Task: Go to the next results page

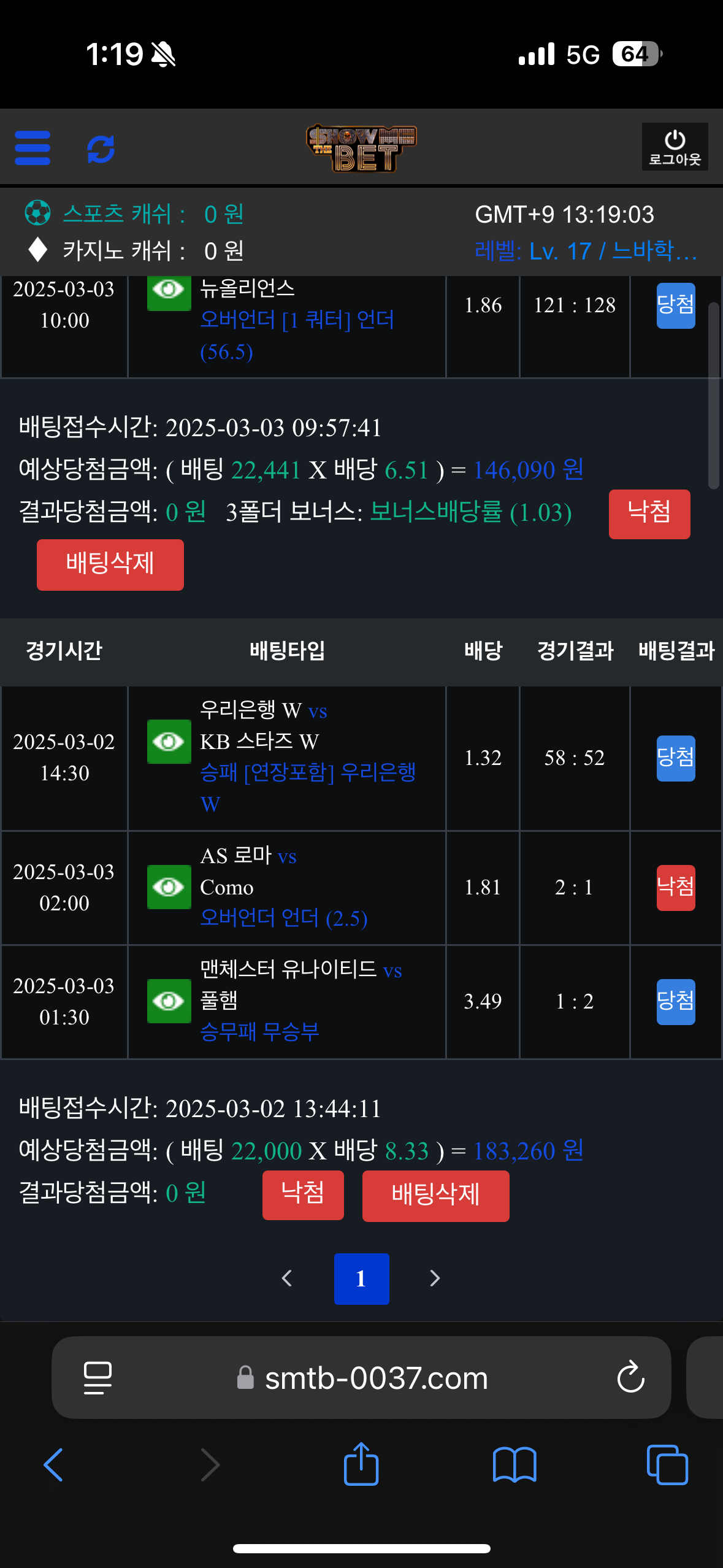Action: pos(435,1278)
